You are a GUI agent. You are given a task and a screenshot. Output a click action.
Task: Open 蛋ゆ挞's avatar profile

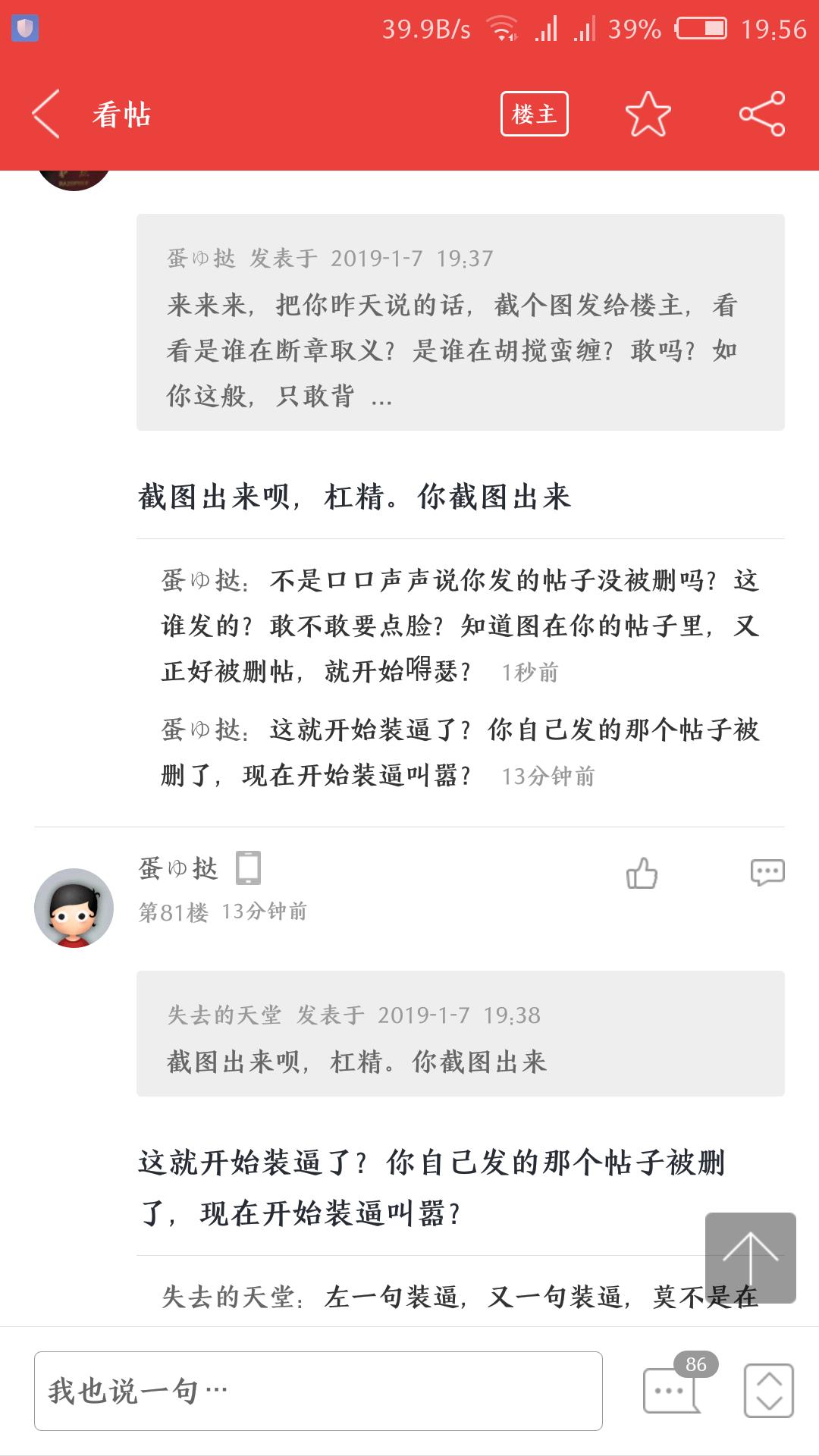[74, 908]
